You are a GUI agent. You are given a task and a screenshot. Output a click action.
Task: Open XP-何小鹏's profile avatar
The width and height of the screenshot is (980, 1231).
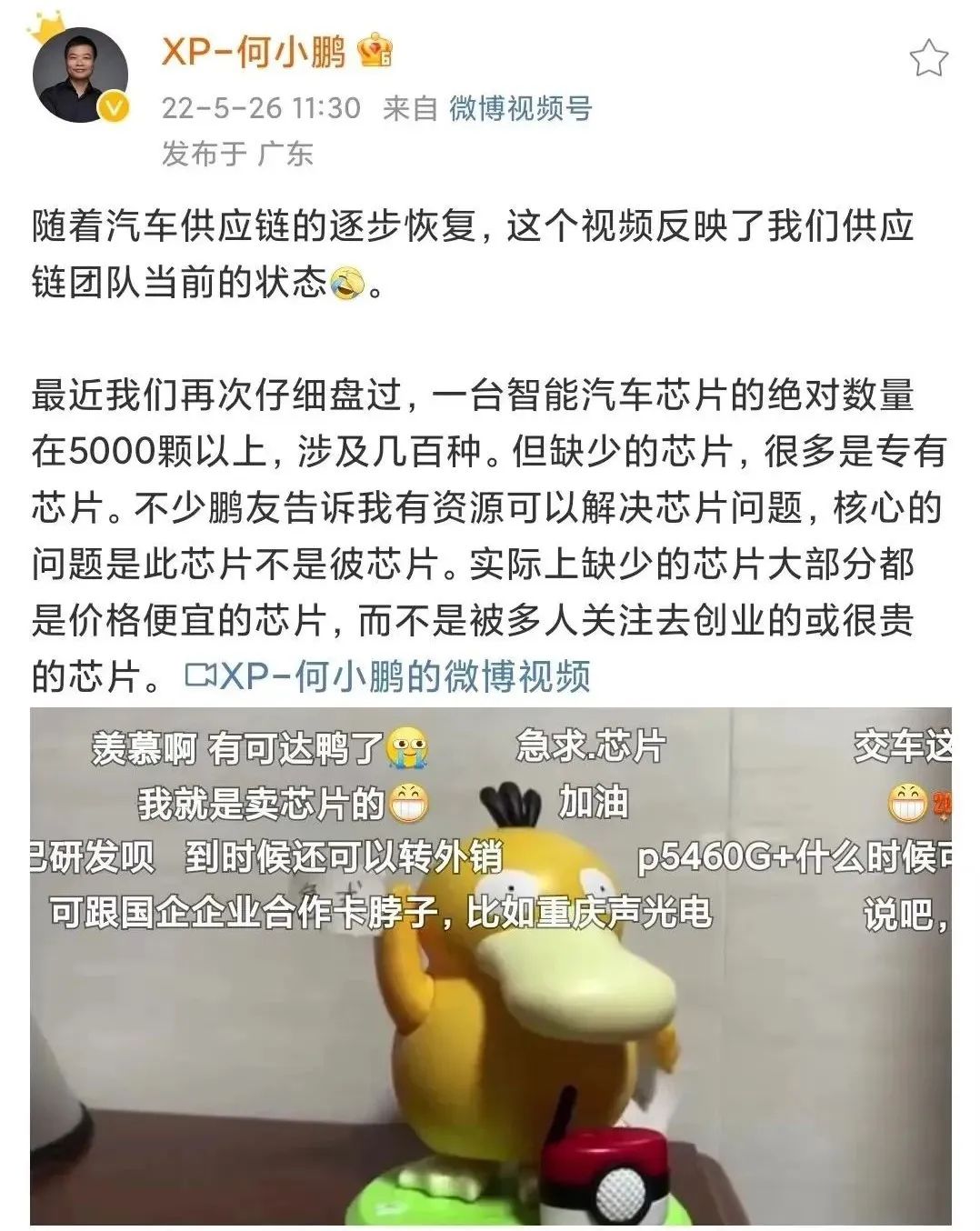(79, 75)
